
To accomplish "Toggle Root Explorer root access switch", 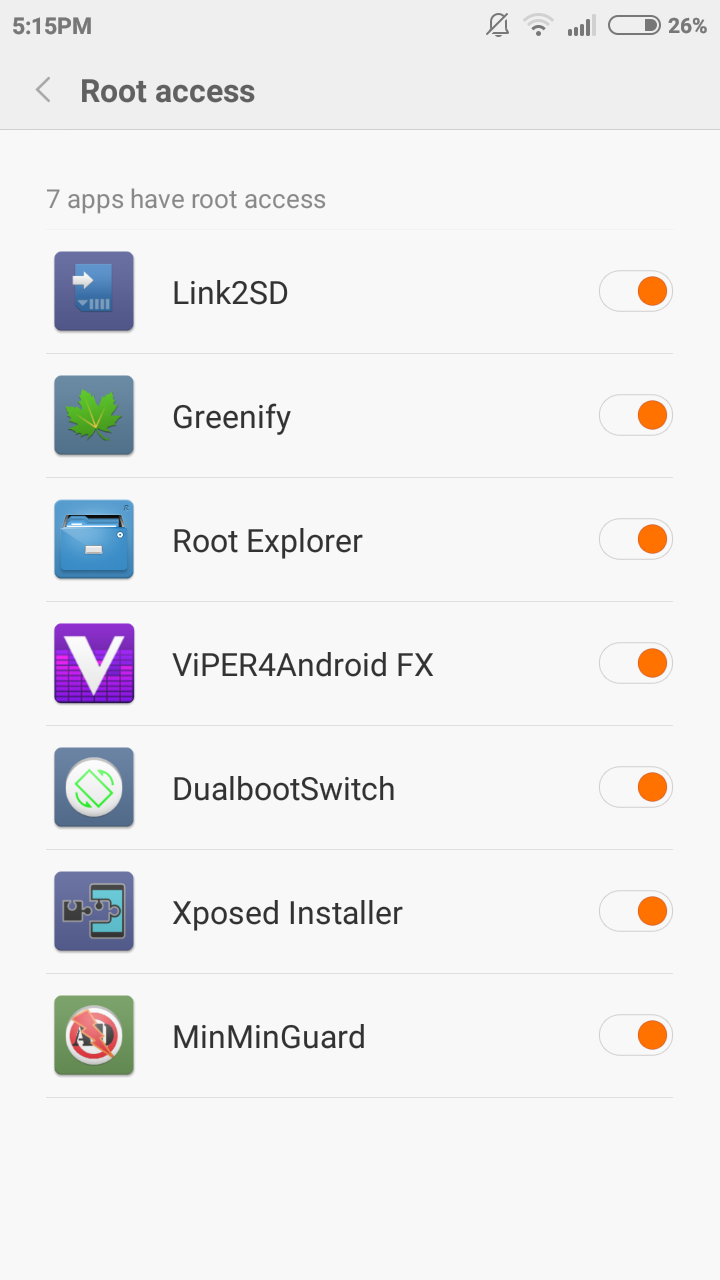I will tap(636, 540).
